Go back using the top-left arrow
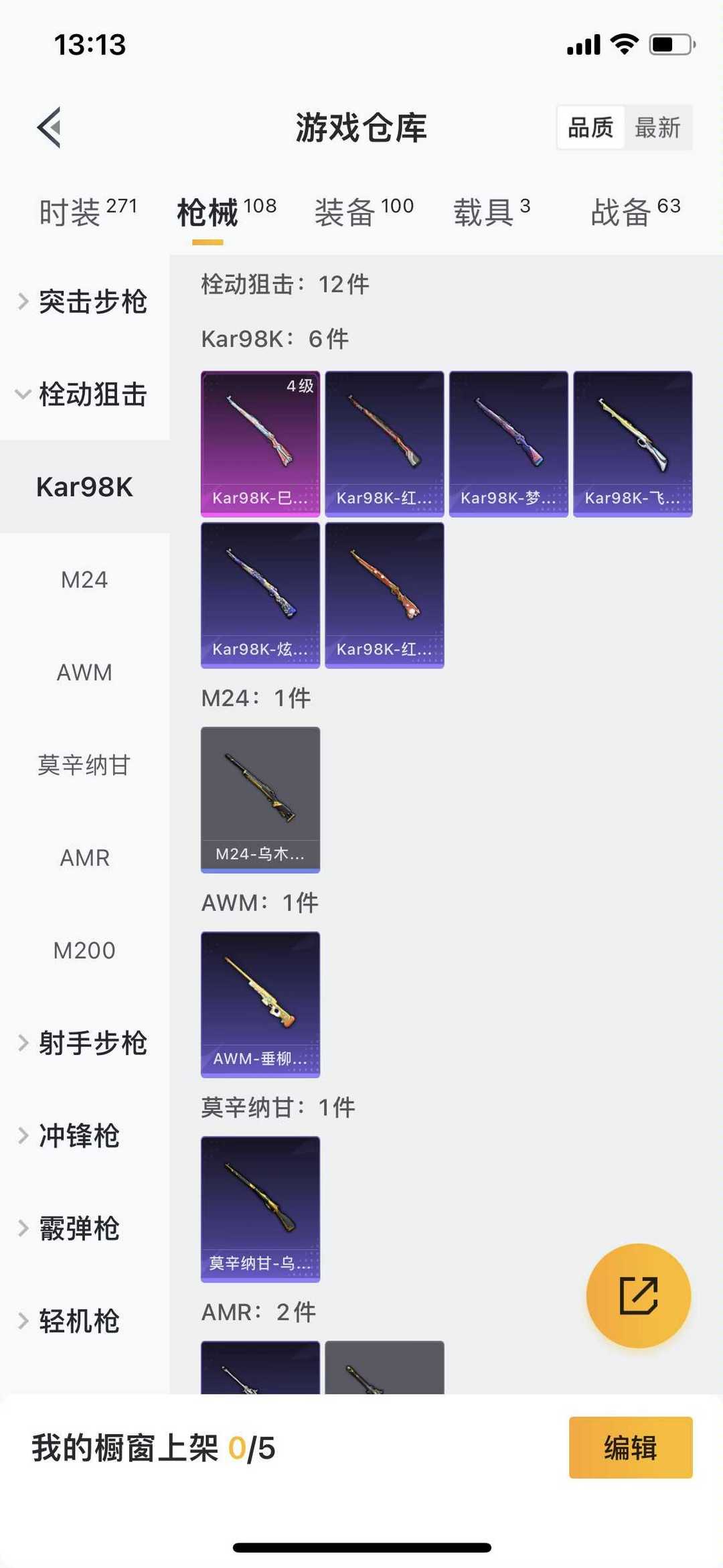The height and width of the screenshot is (1568, 723). (x=49, y=127)
